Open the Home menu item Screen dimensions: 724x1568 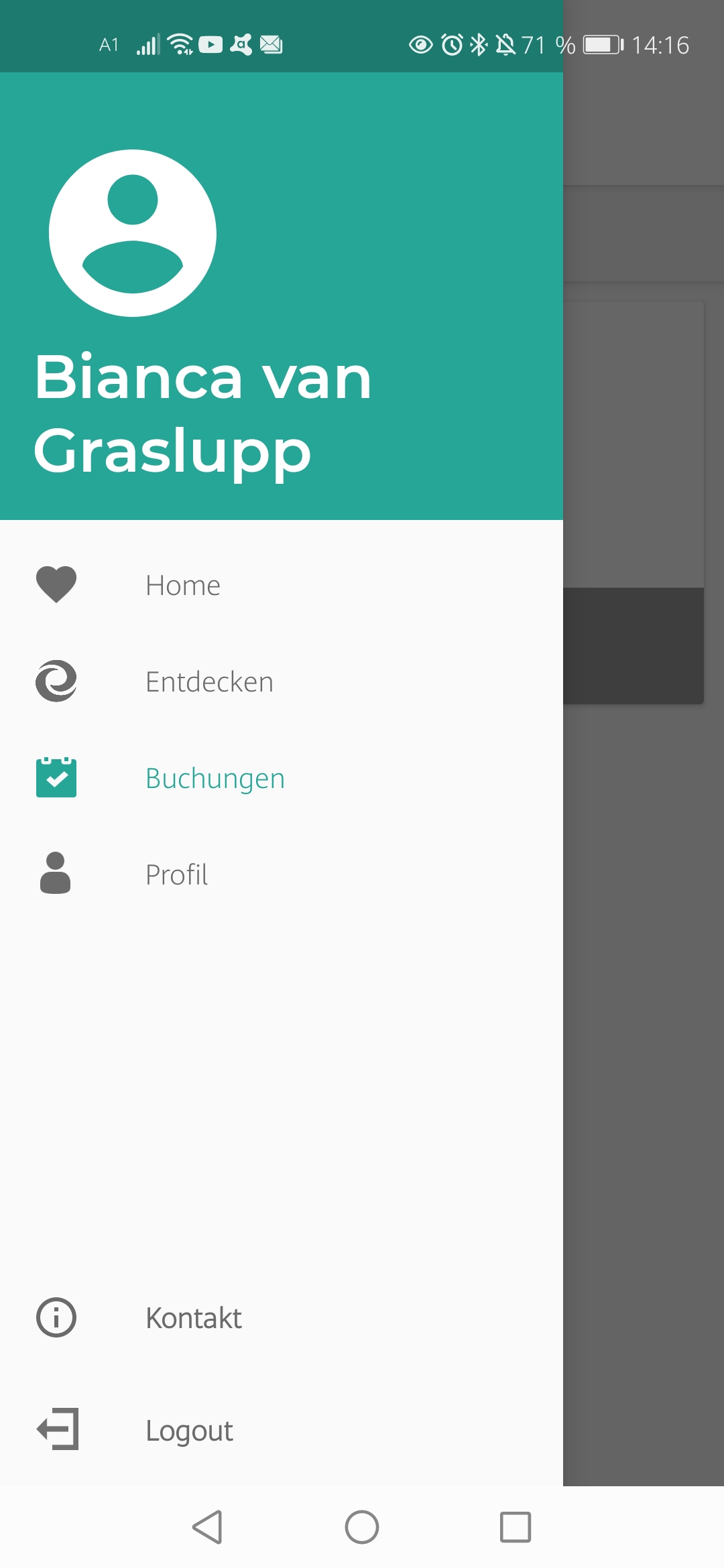click(182, 585)
